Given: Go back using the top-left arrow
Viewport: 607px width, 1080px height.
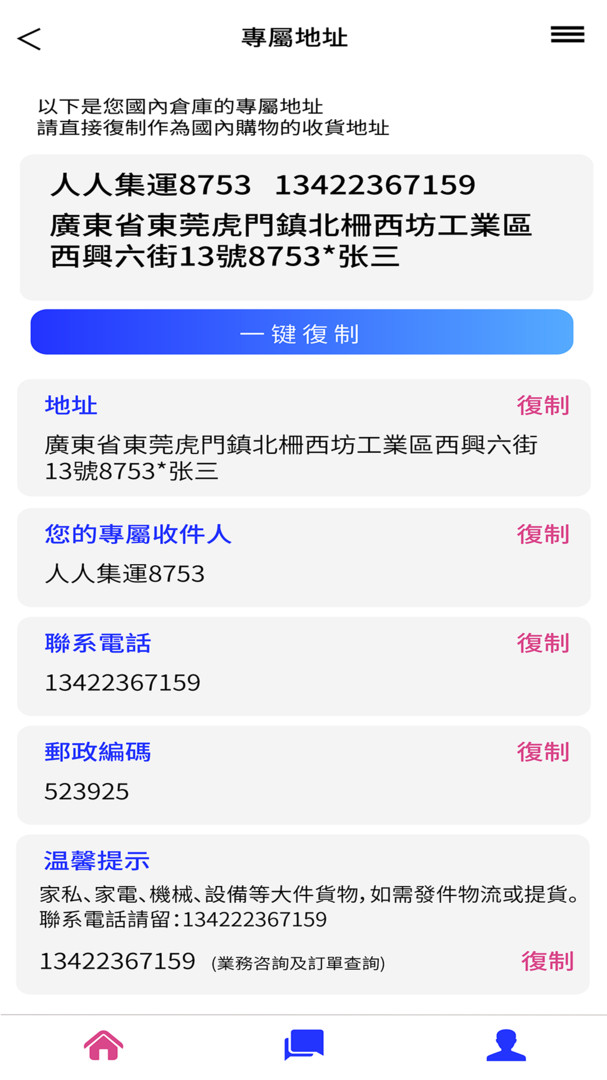Looking at the screenshot, I should pyautogui.click(x=29, y=39).
